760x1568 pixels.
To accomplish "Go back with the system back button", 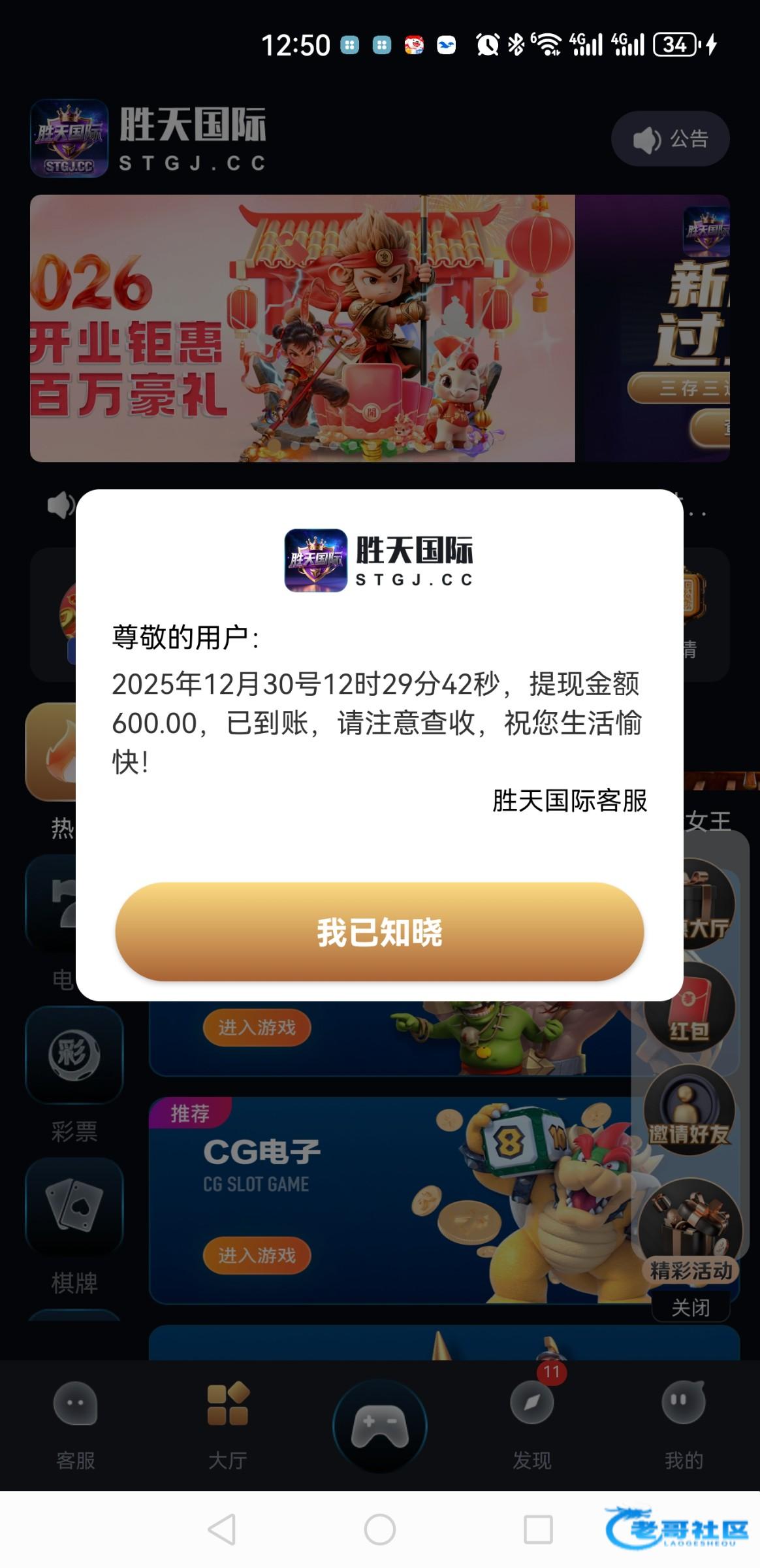I will [222, 1529].
